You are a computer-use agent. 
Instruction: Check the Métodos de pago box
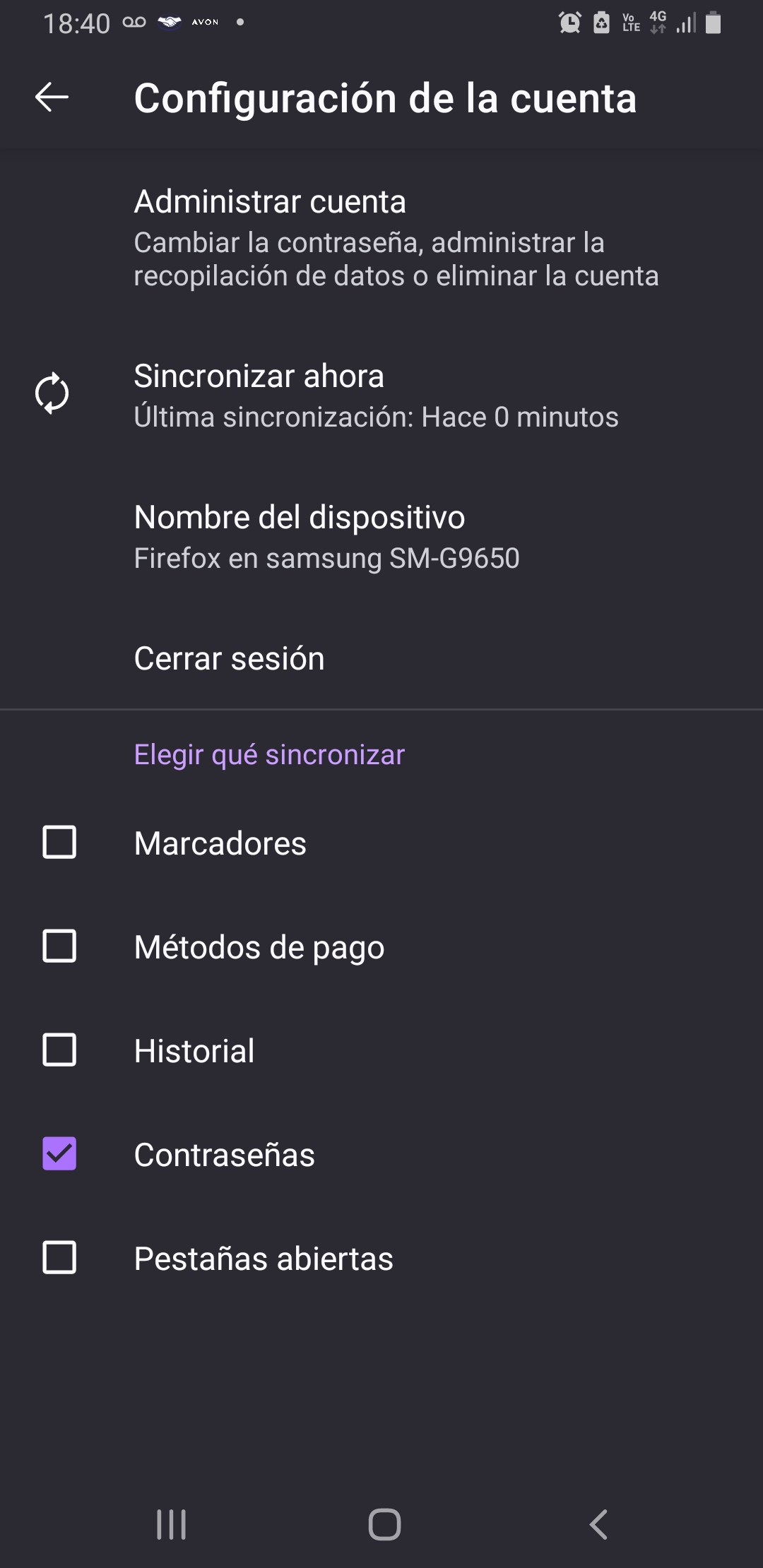59,946
